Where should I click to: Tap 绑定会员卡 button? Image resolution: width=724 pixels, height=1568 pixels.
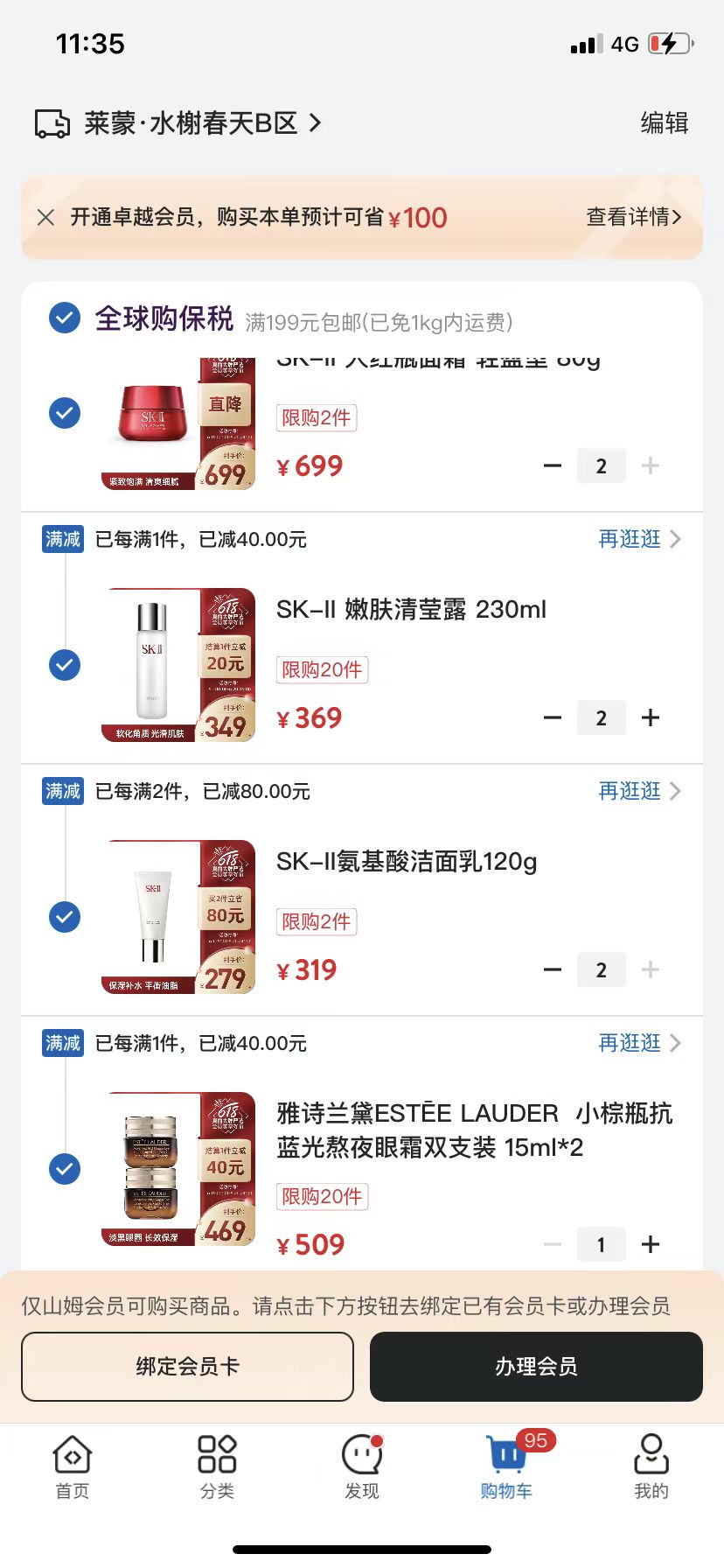[x=187, y=1367]
